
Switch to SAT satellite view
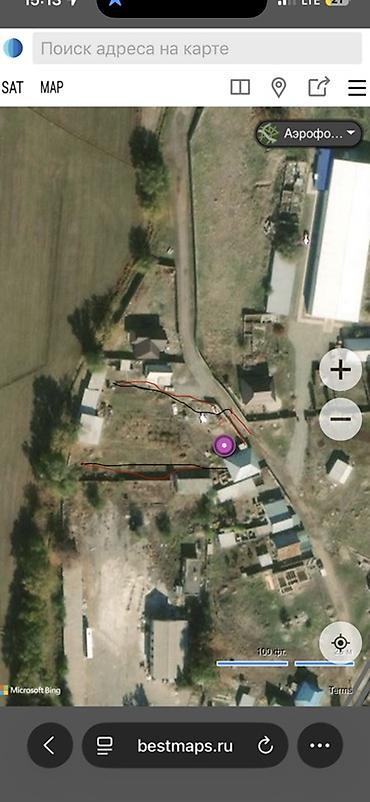13,87
